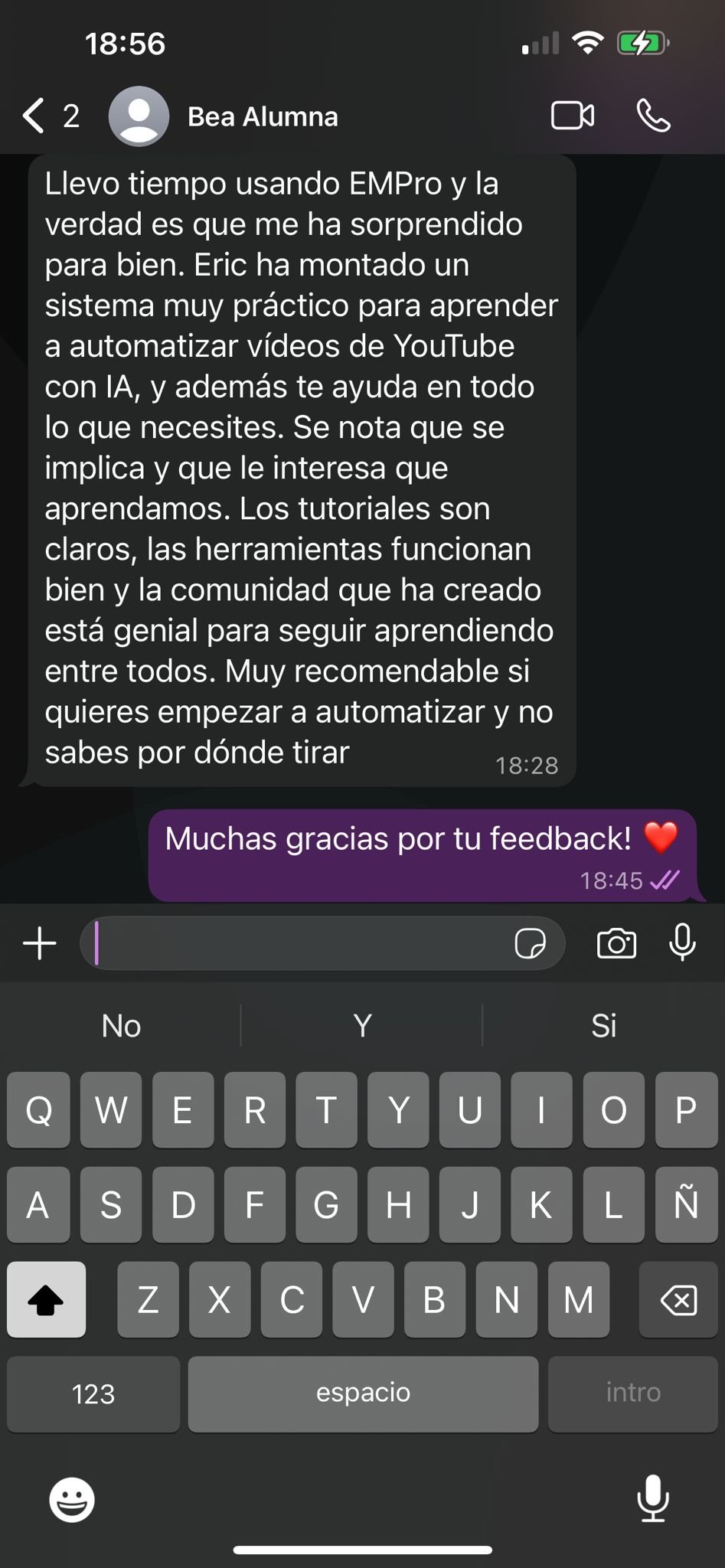Insert the suggested word "Si"
Image resolution: width=725 pixels, height=1568 pixels.
[x=603, y=1026]
